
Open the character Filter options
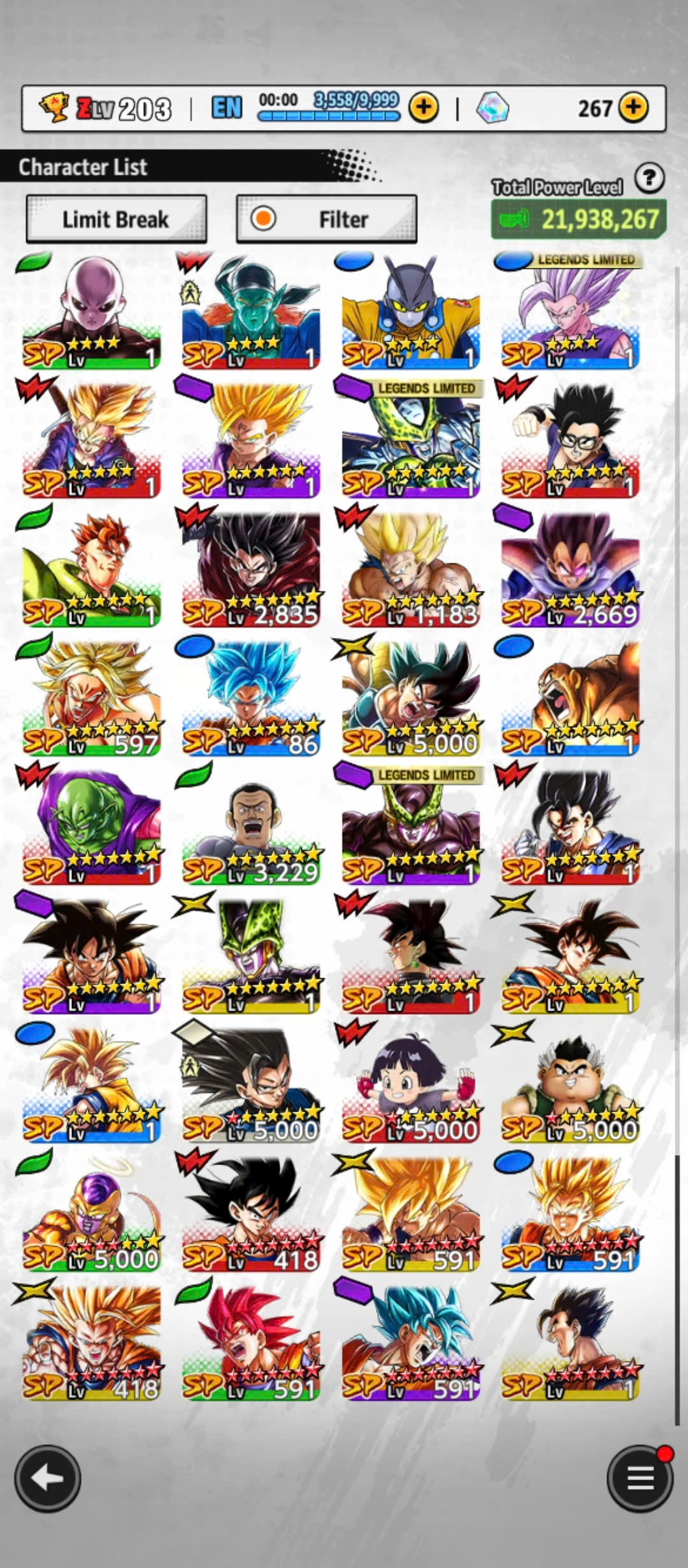(x=326, y=219)
